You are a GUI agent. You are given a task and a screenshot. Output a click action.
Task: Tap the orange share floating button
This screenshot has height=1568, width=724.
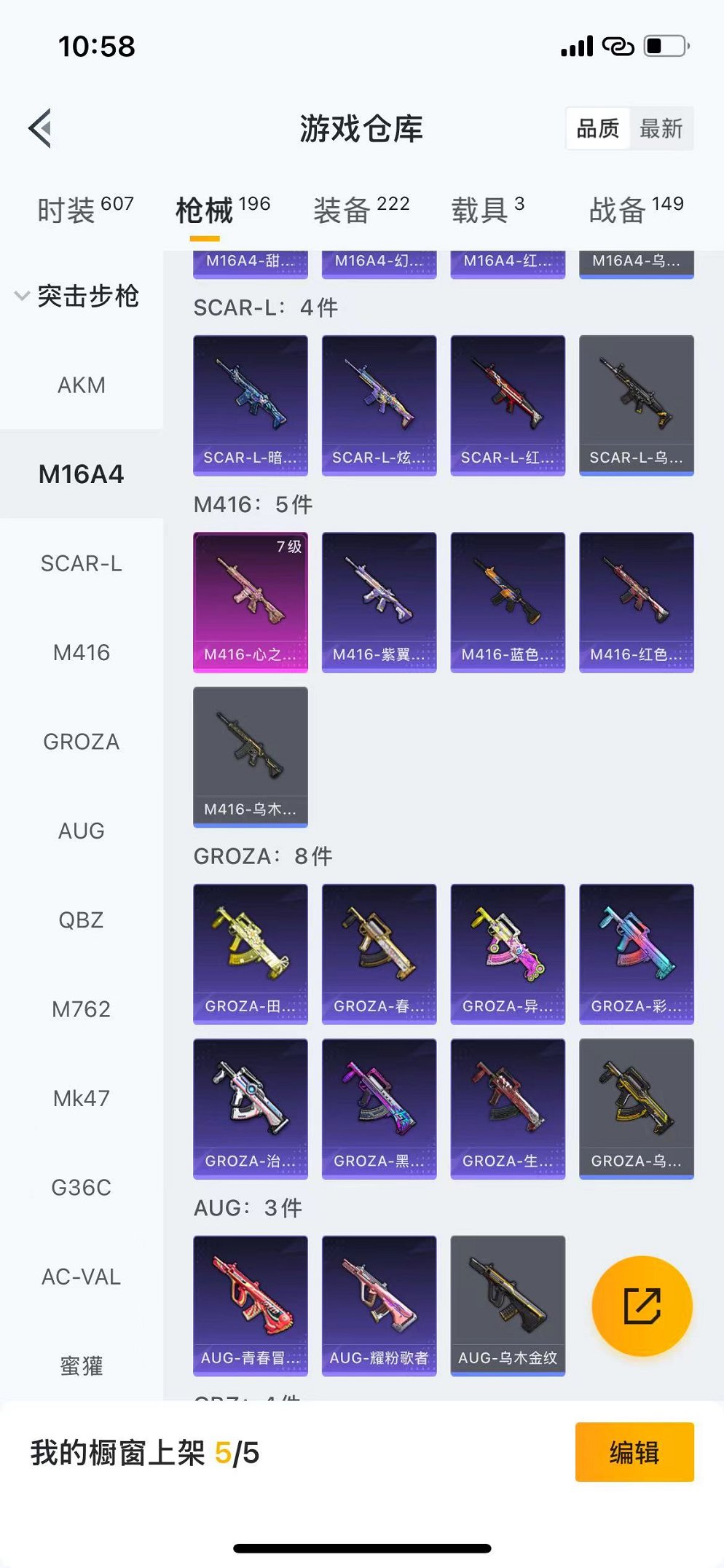[642, 1306]
